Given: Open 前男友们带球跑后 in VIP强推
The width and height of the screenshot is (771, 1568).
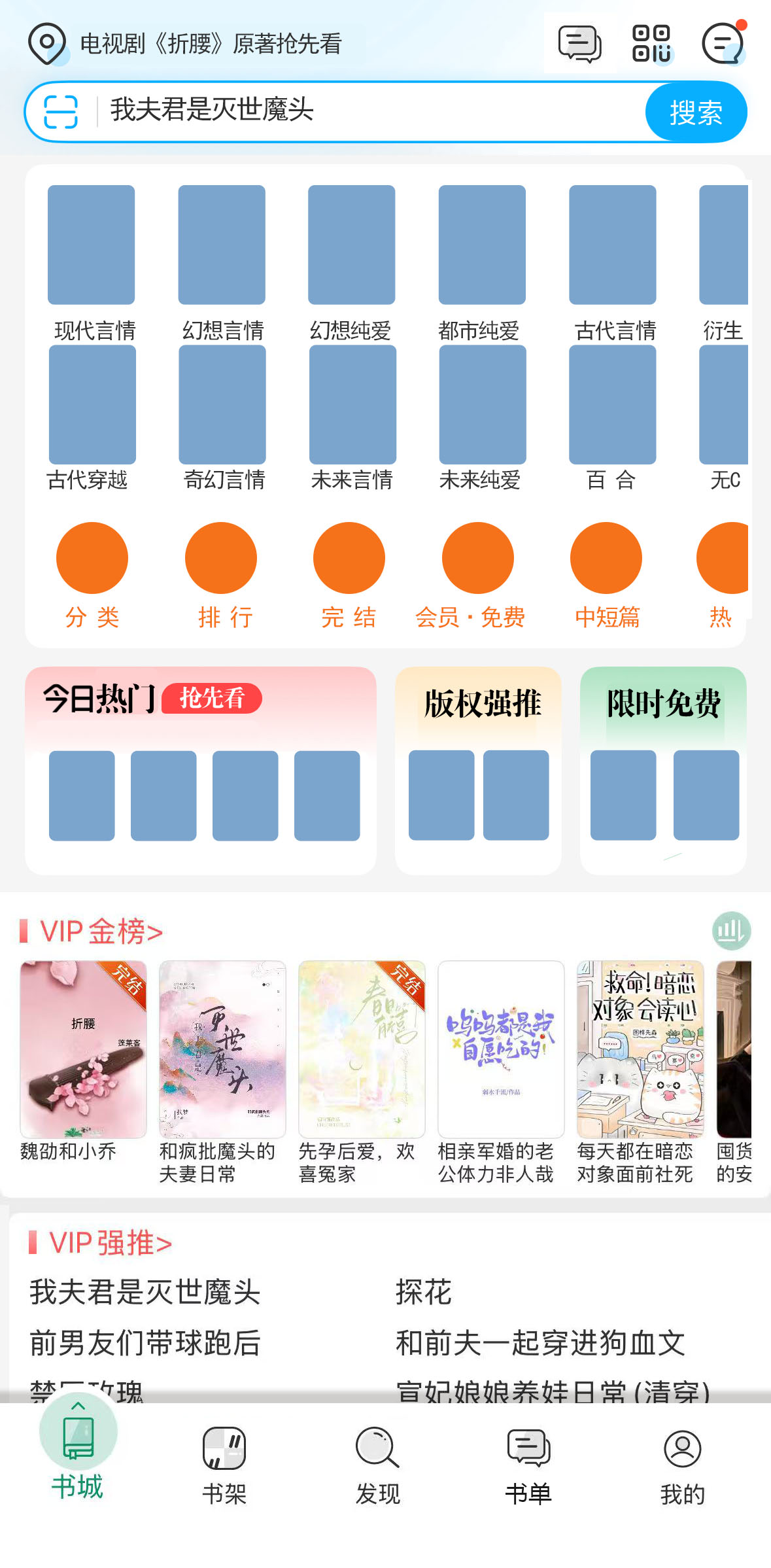Looking at the screenshot, I should click(x=145, y=1343).
